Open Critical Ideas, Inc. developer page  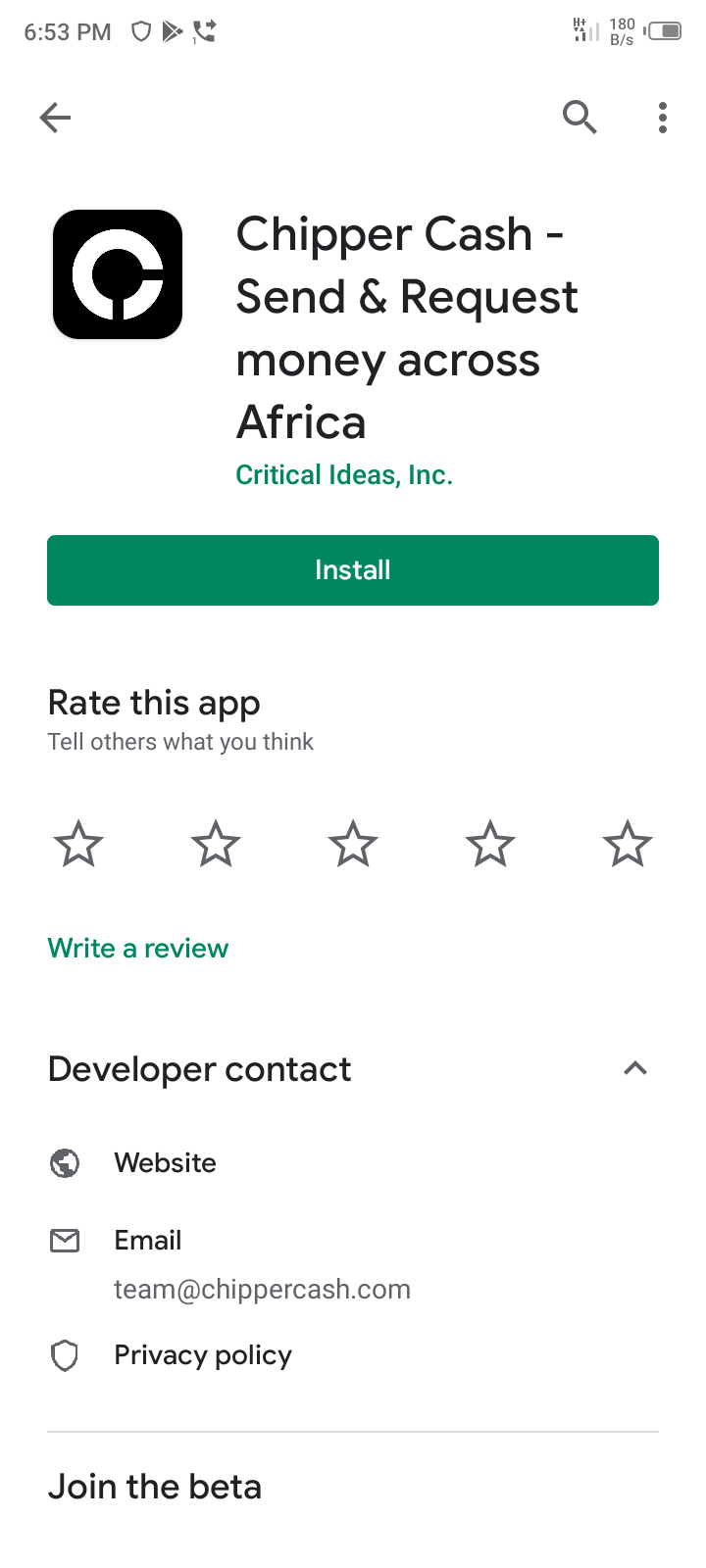point(344,475)
